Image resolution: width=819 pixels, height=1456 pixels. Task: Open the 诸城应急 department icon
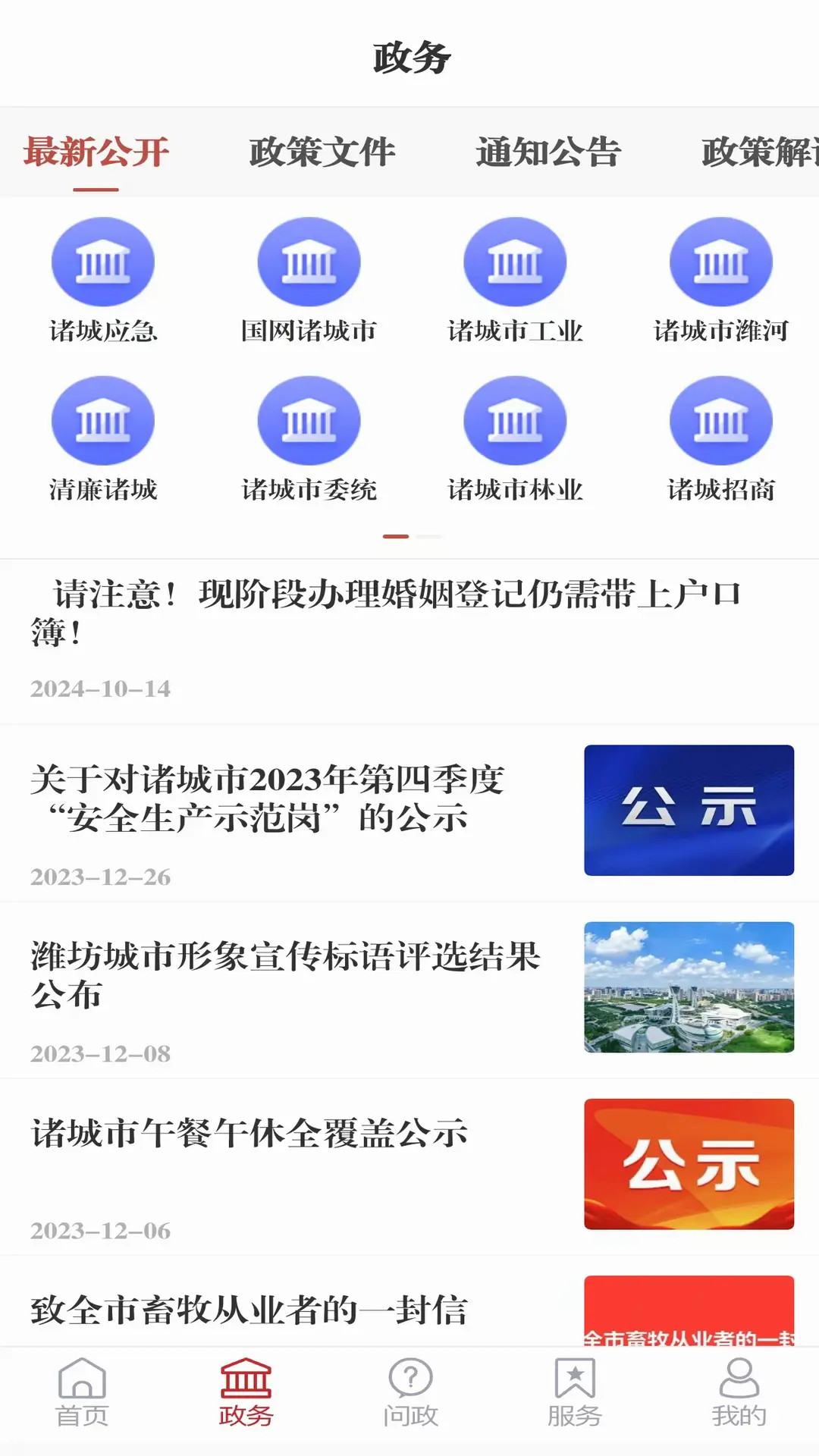point(103,262)
